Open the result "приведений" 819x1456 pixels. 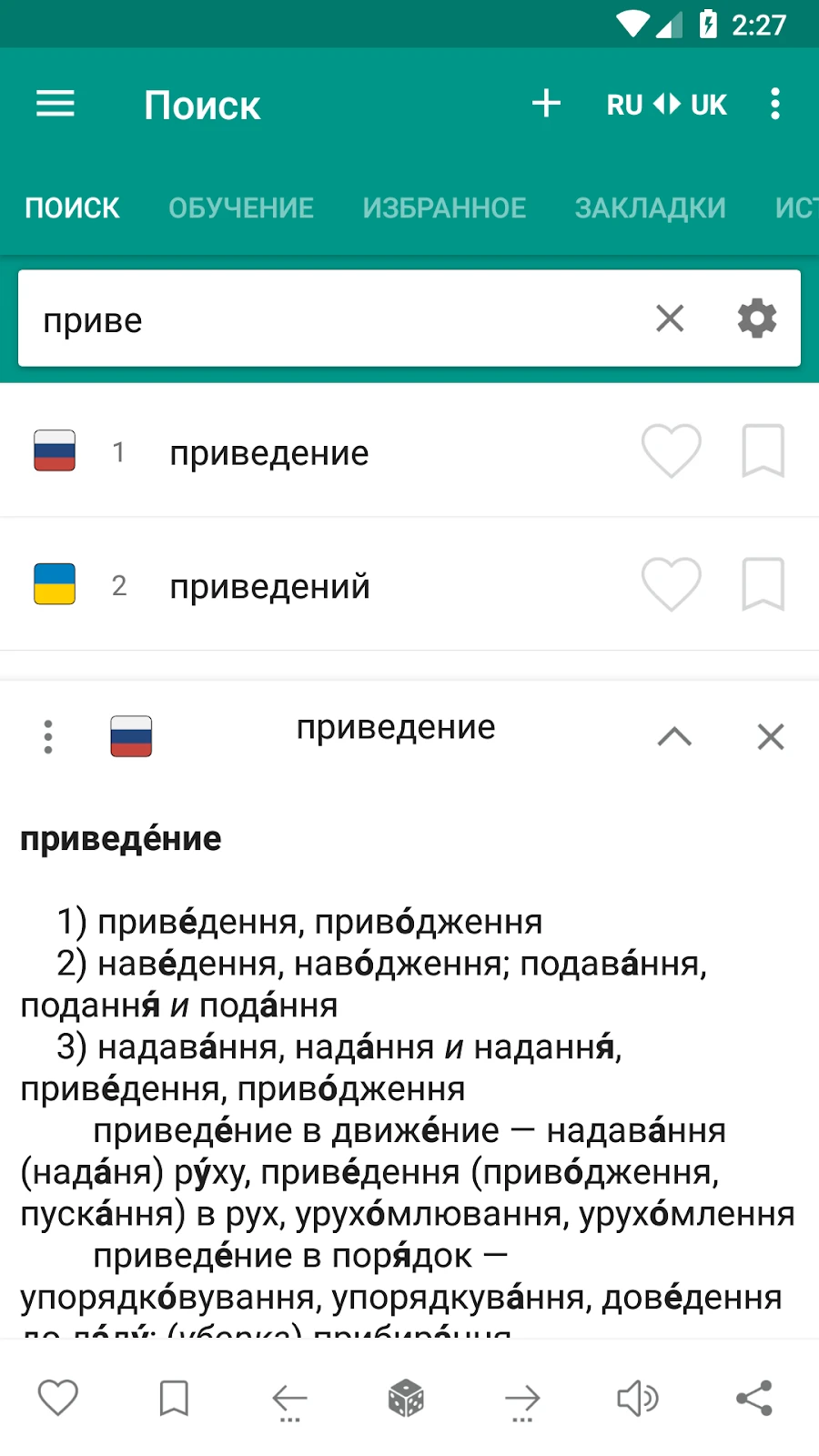pos(270,586)
